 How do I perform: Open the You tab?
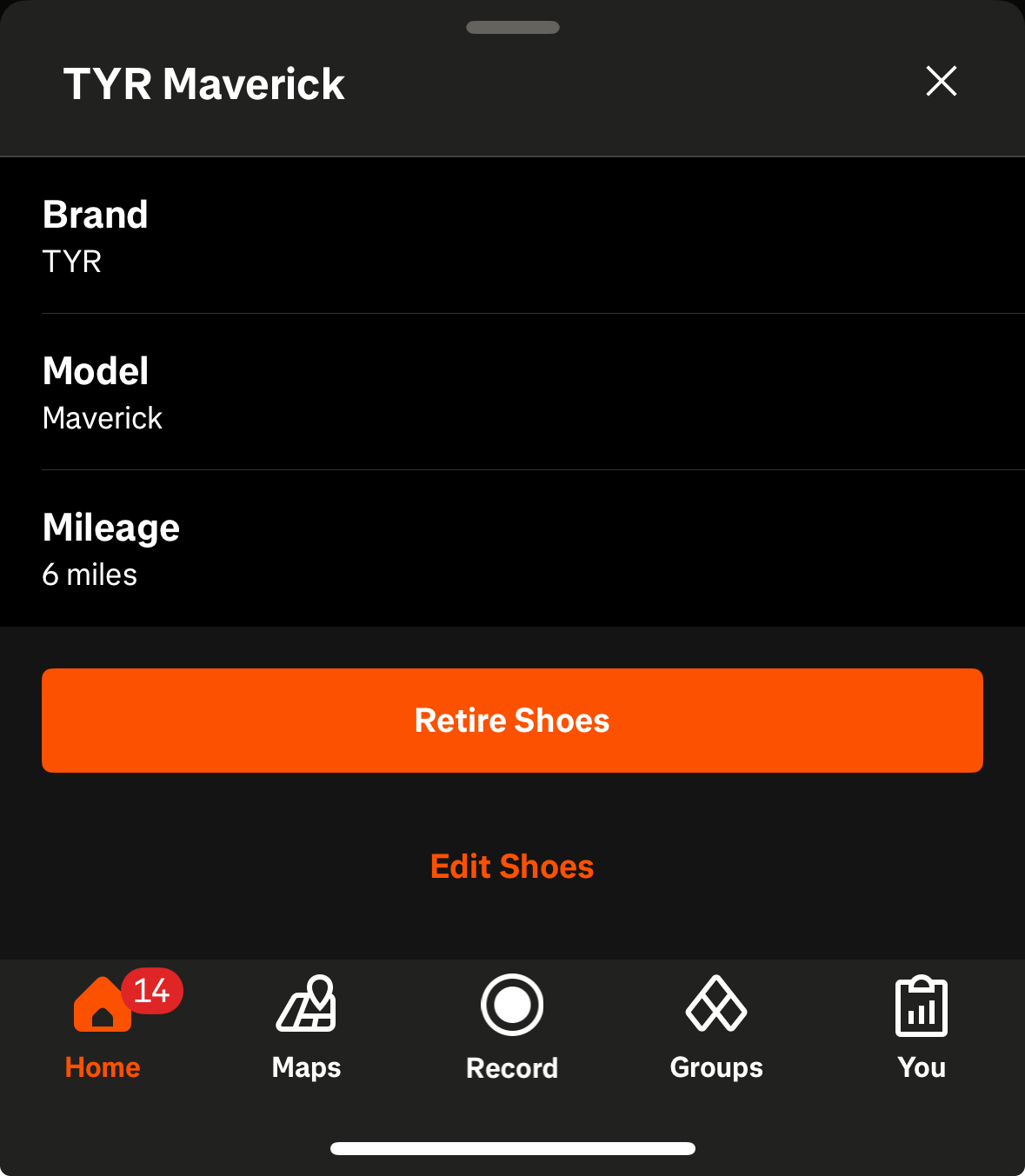(x=922, y=1027)
